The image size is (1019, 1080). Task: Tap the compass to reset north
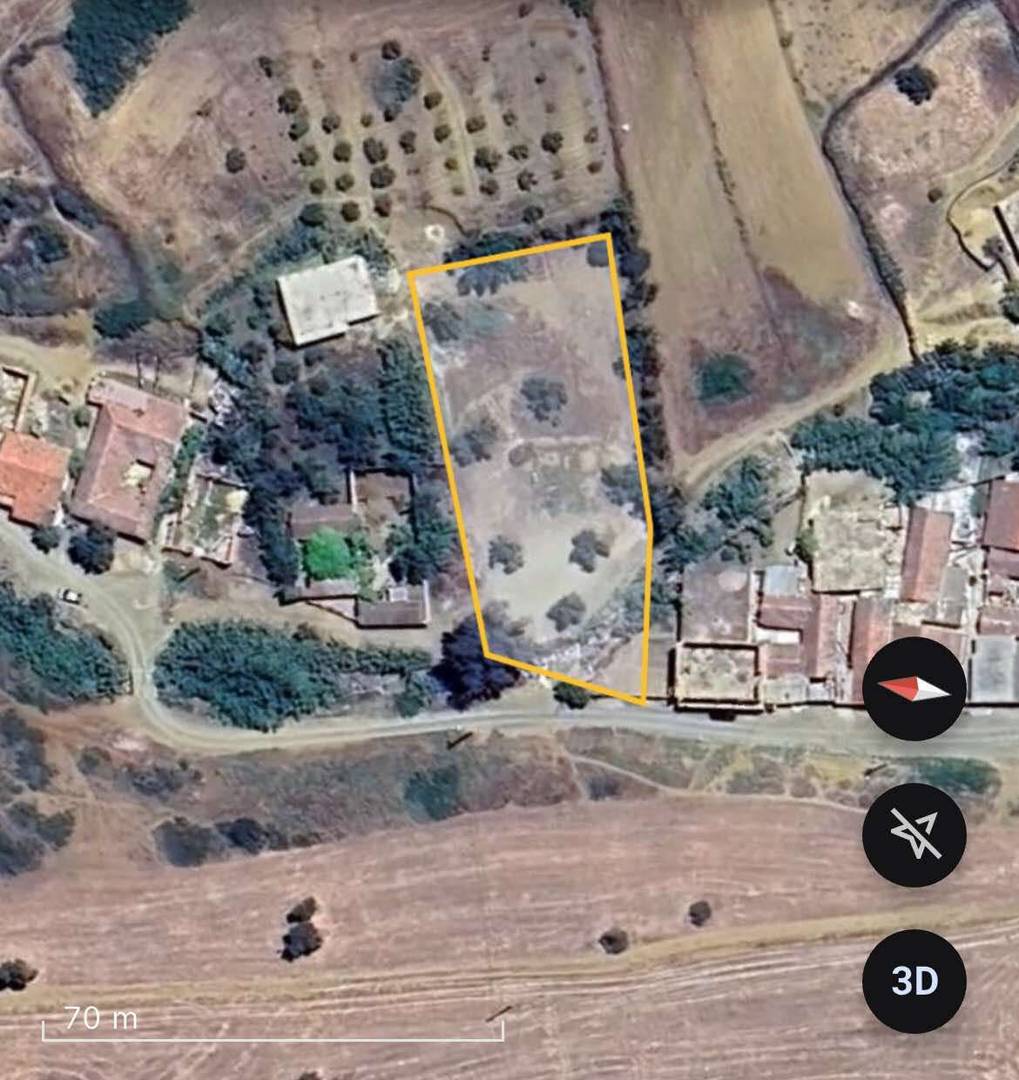913,689
